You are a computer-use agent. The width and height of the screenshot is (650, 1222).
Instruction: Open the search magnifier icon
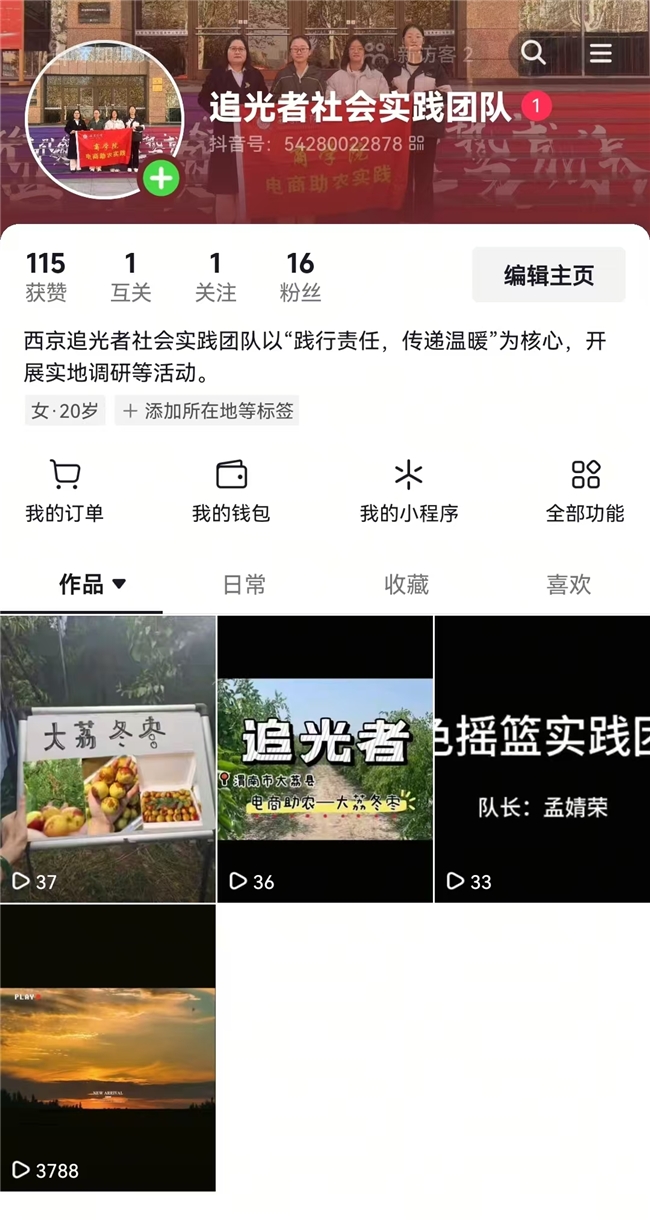534,52
